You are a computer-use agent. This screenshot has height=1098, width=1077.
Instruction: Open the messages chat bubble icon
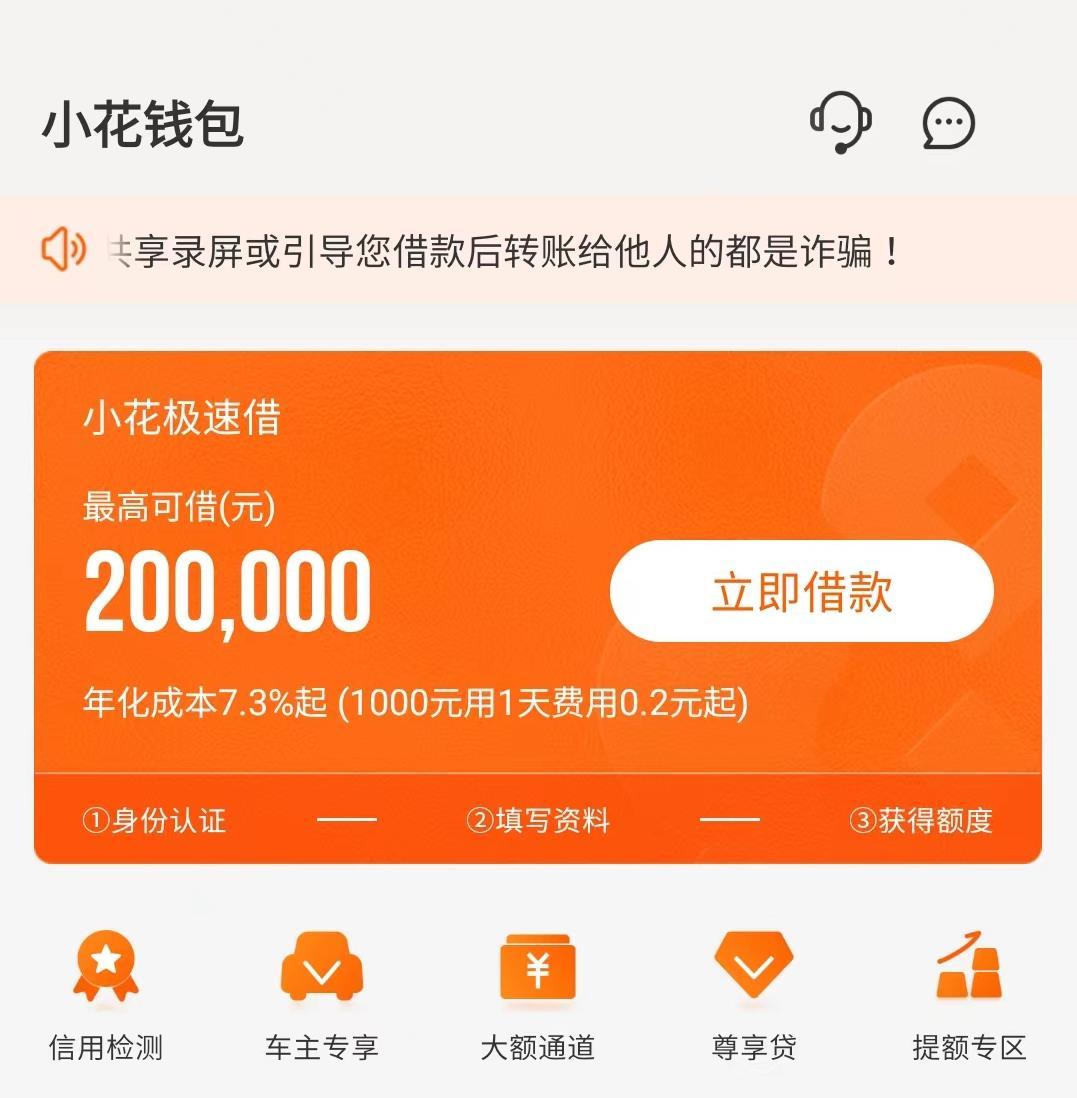coord(948,124)
